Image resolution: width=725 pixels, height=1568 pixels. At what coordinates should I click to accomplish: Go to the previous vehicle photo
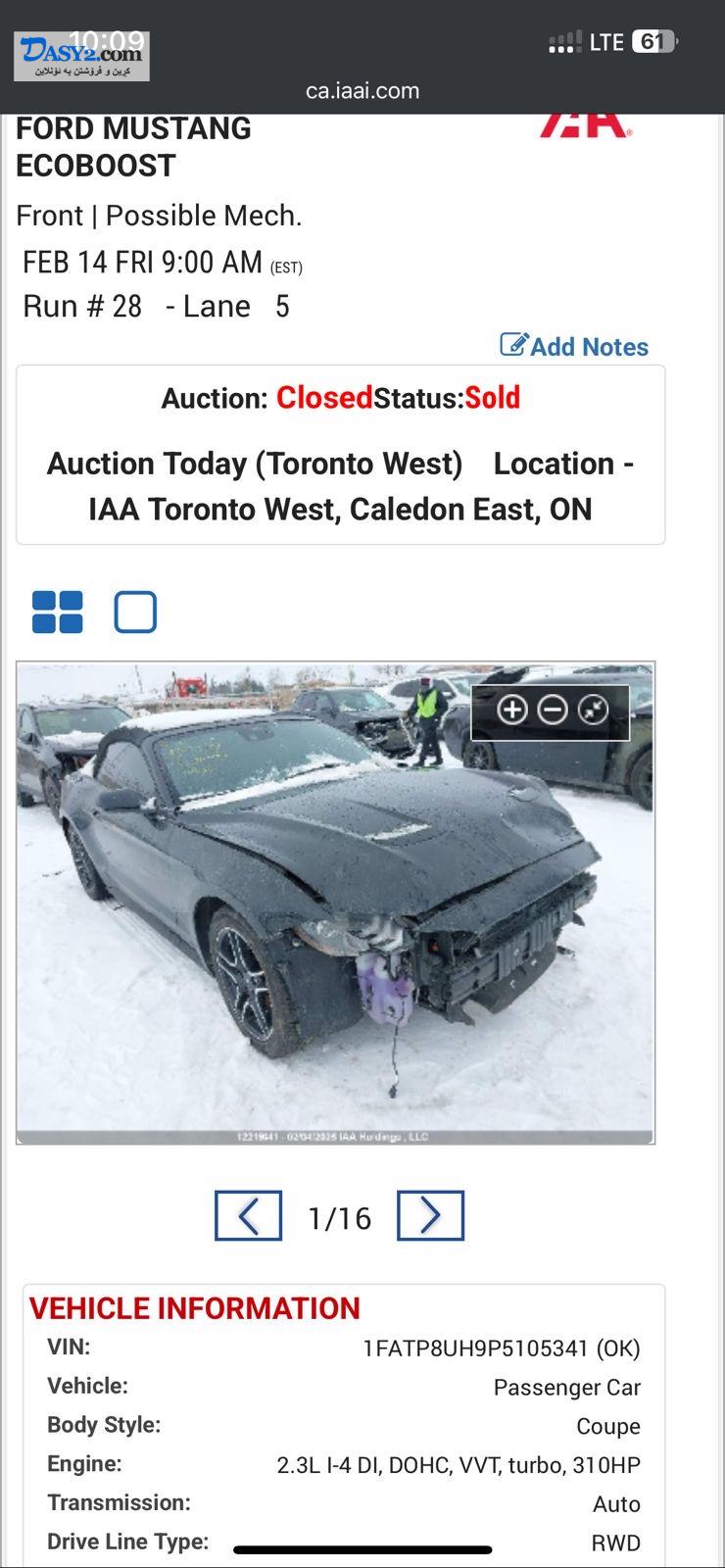coord(249,1216)
